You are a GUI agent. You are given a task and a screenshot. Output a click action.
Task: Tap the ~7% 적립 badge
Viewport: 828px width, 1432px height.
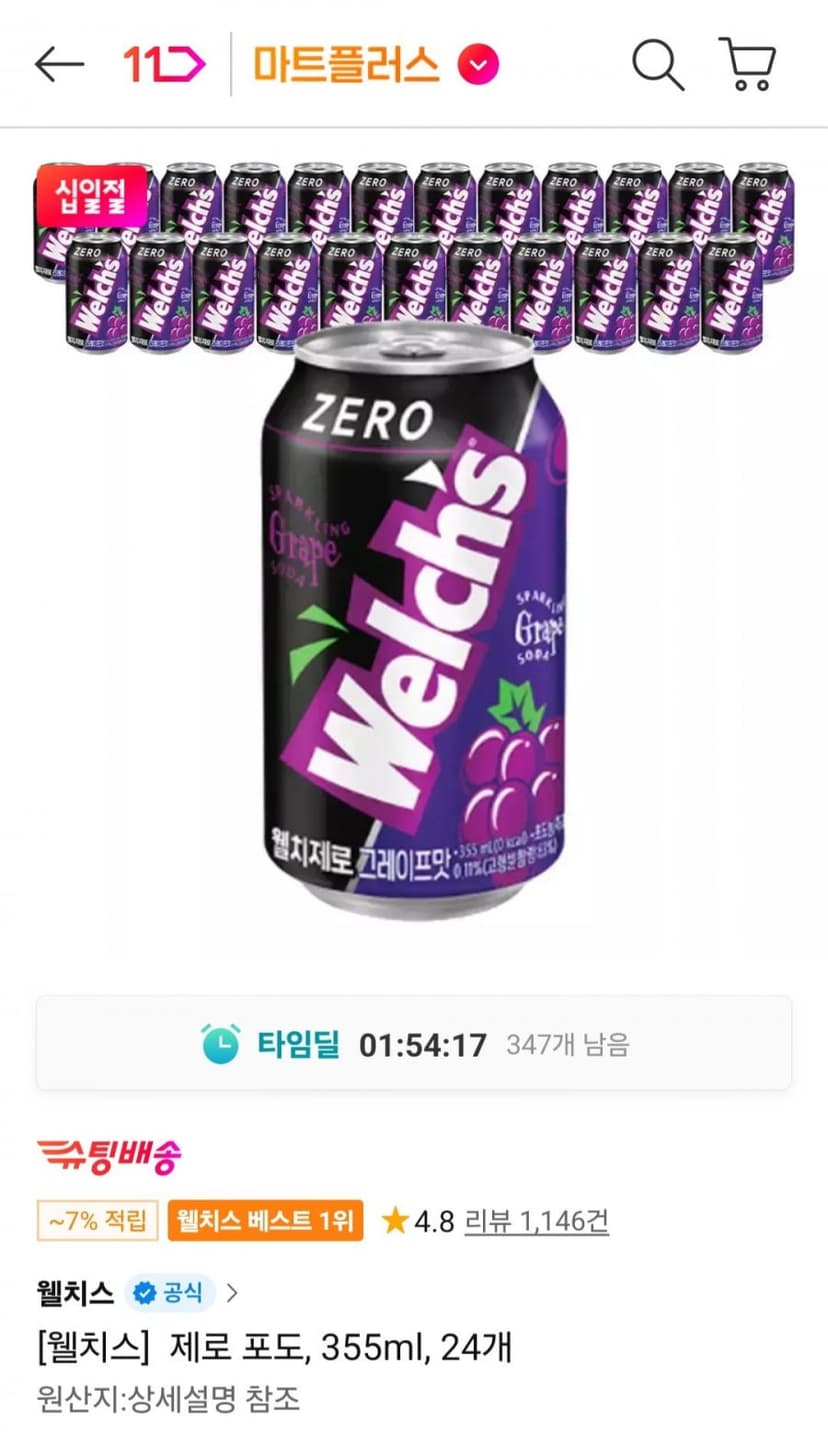tap(98, 1220)
